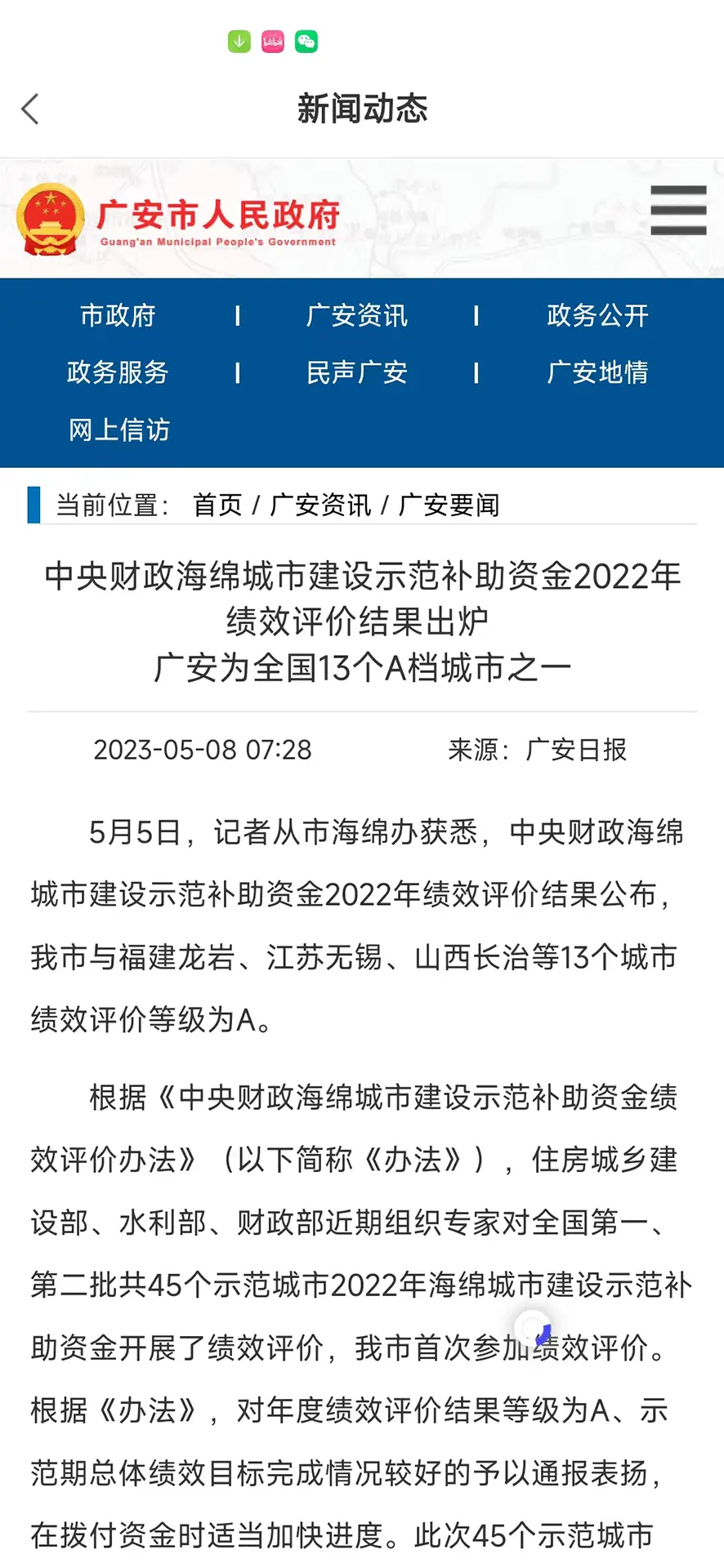This screenshot has width=724, height=1568.
Task: Open the 市政府 section
Action: (x=118, y=315)
